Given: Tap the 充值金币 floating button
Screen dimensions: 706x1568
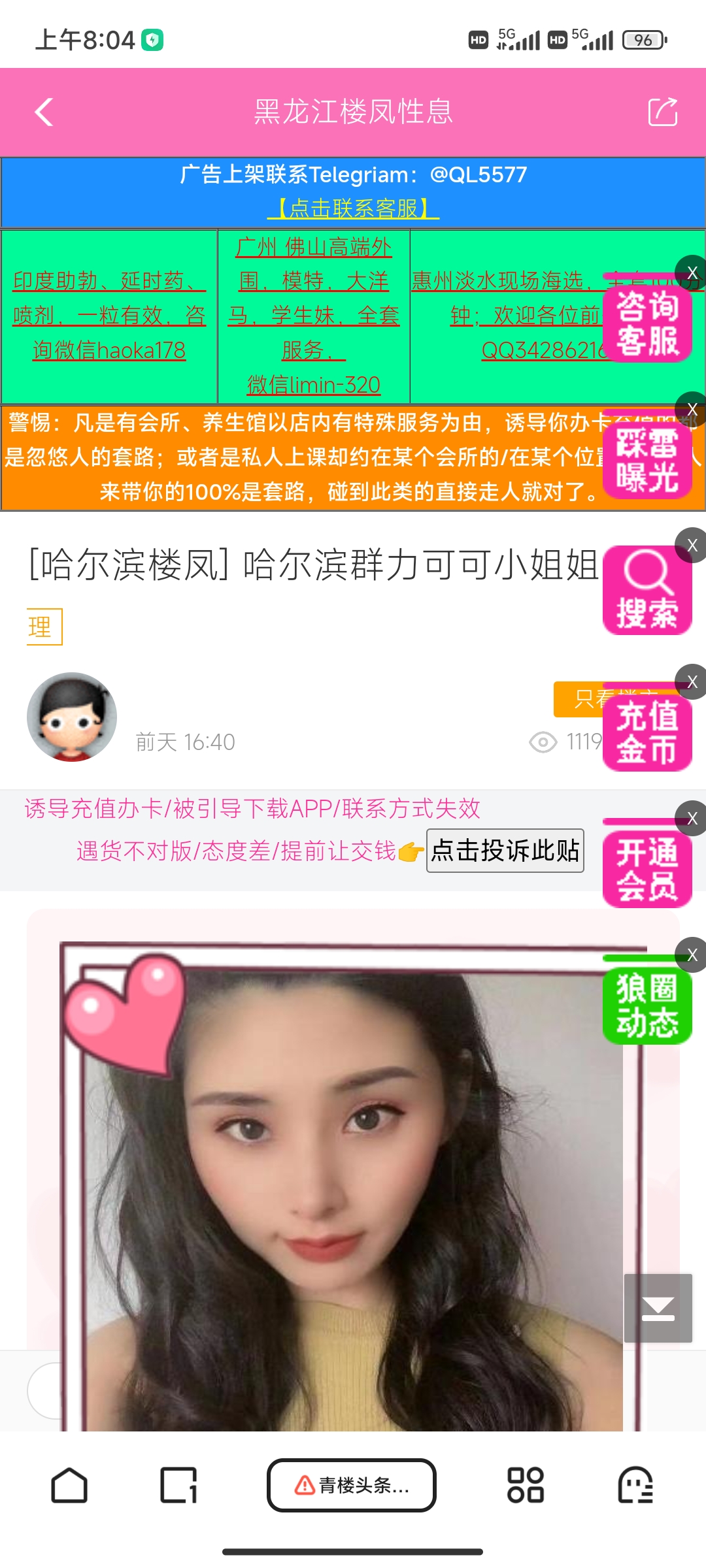Looking at the screenshot, I should [x=647, y=733].
